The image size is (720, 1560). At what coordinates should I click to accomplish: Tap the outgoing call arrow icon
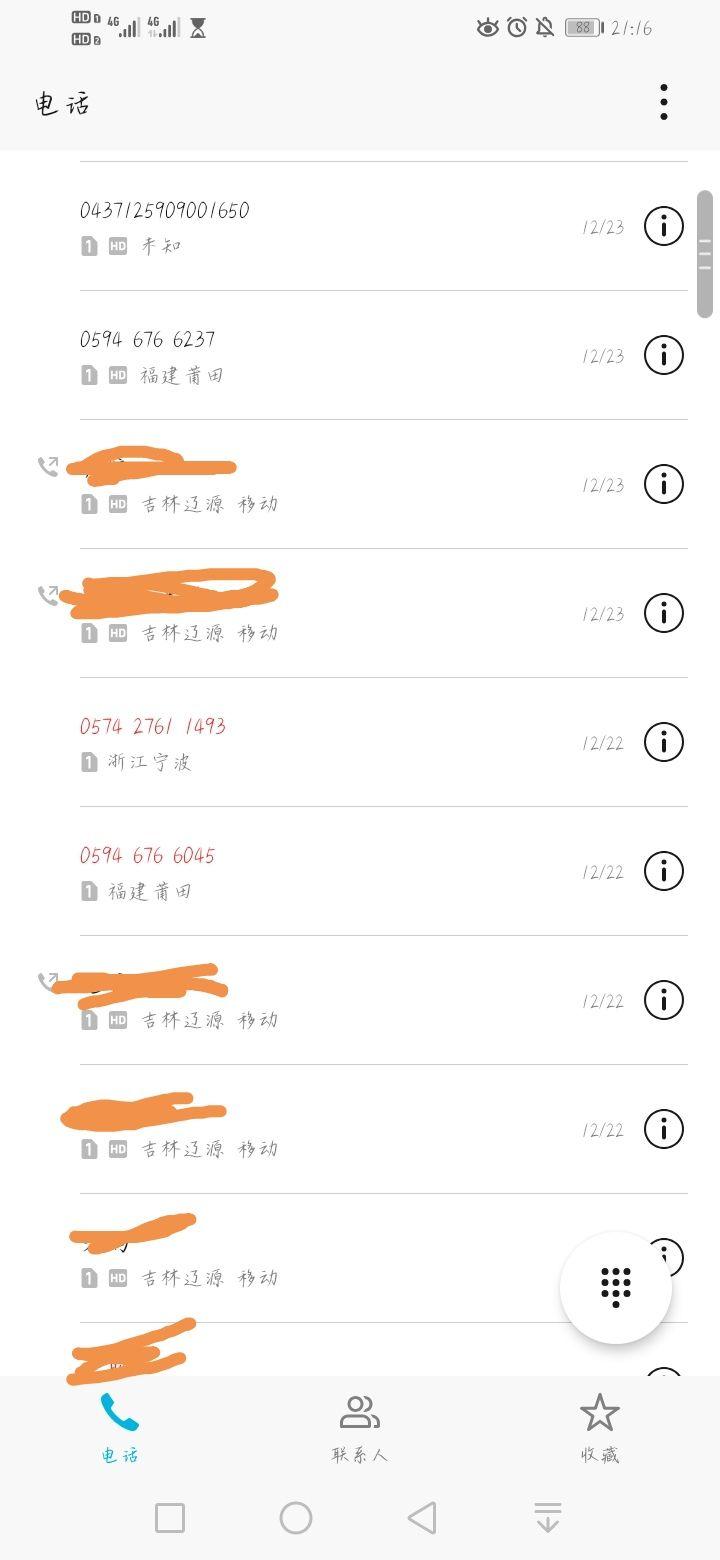tap(46, 465)
